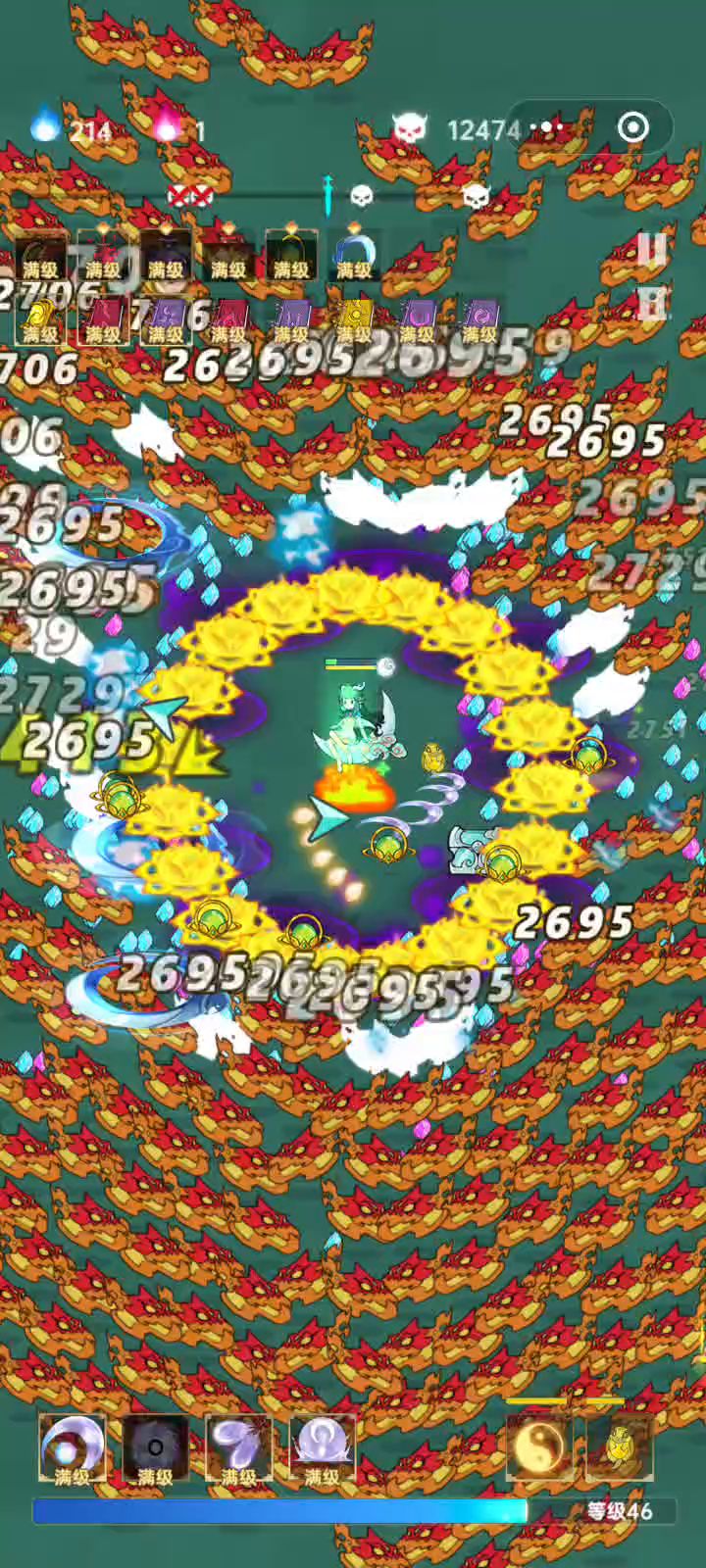This screenshot has width=706, height=1568.
Task: Open the mini-program three-dot menu
Action: click(548, 128)
